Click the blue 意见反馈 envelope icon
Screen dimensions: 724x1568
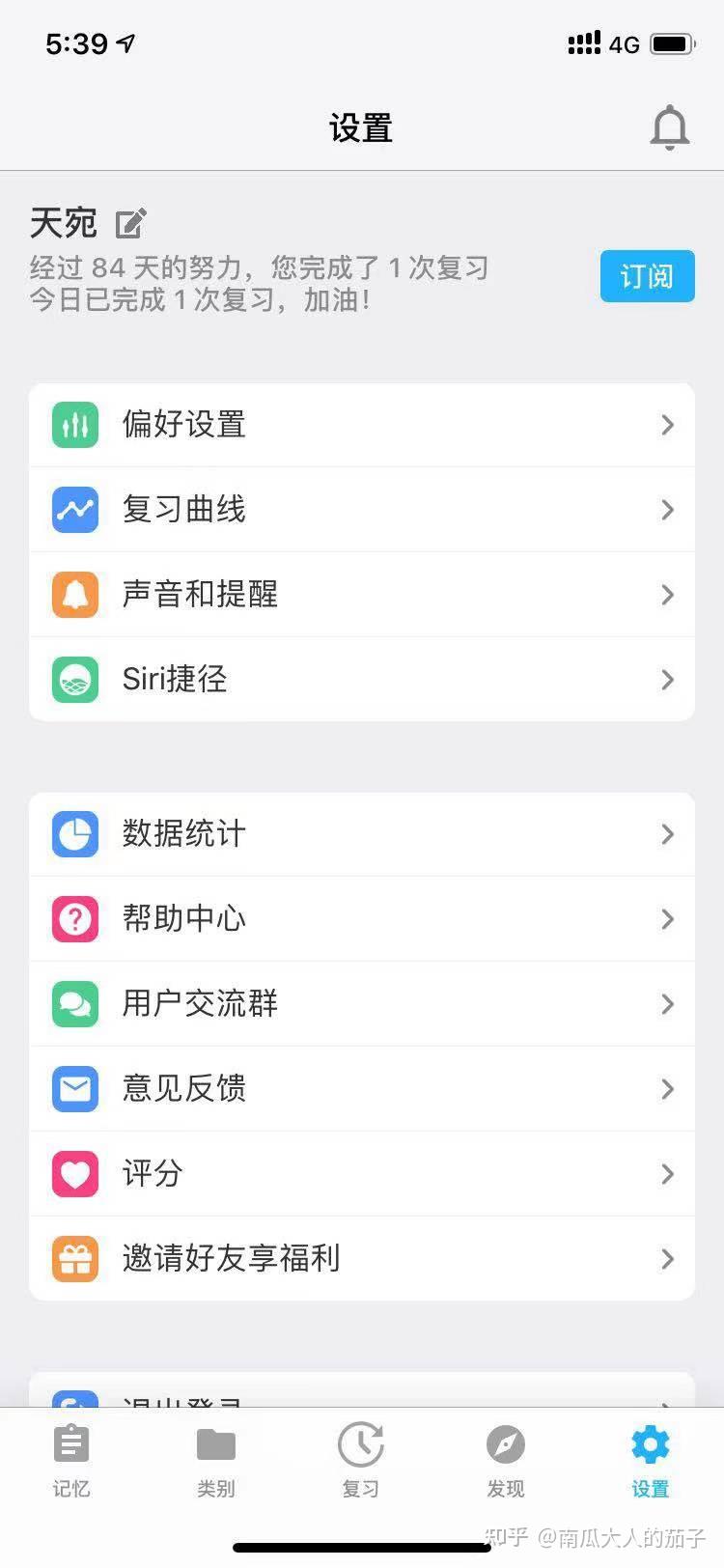pyautogui.click(x=74, y=1089)
